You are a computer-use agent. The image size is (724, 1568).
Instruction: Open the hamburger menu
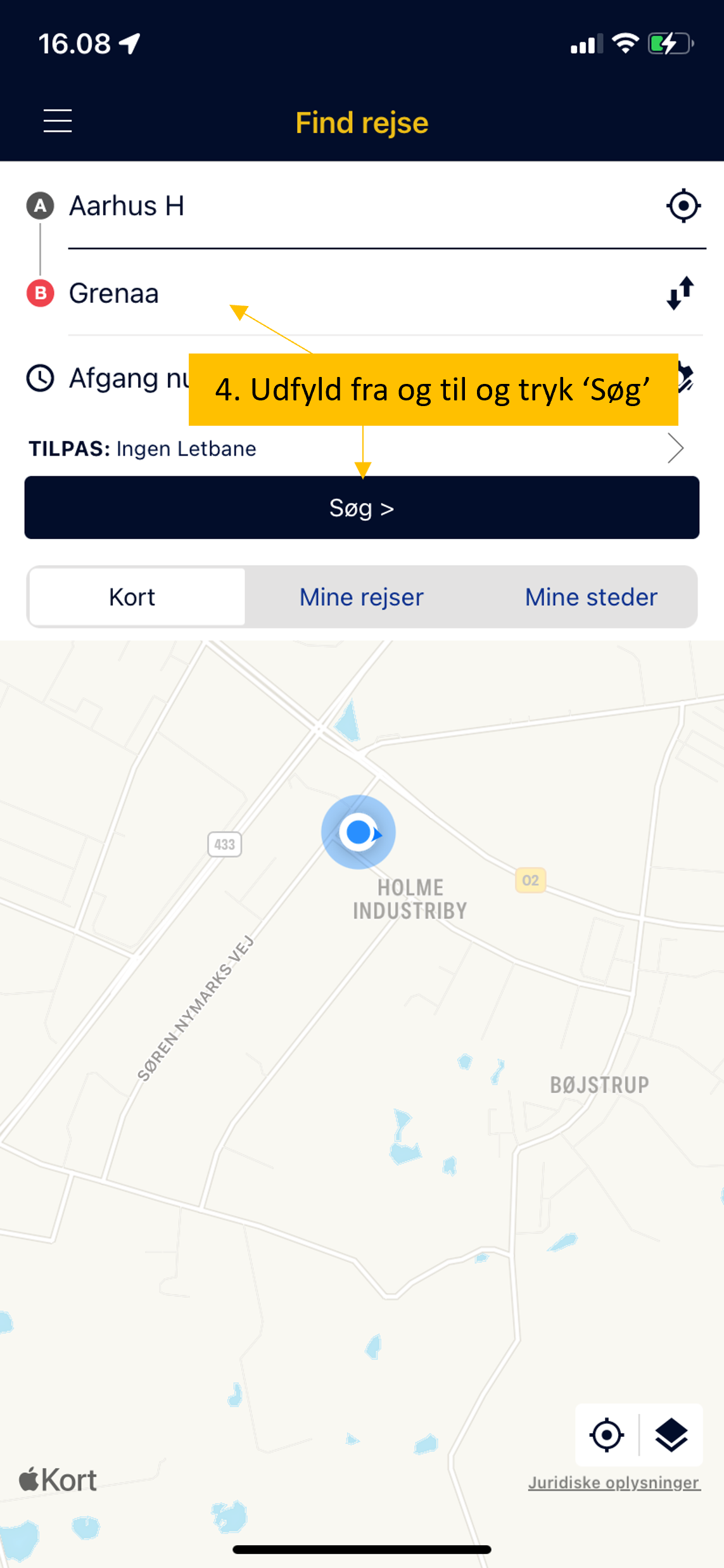point(58,120)
